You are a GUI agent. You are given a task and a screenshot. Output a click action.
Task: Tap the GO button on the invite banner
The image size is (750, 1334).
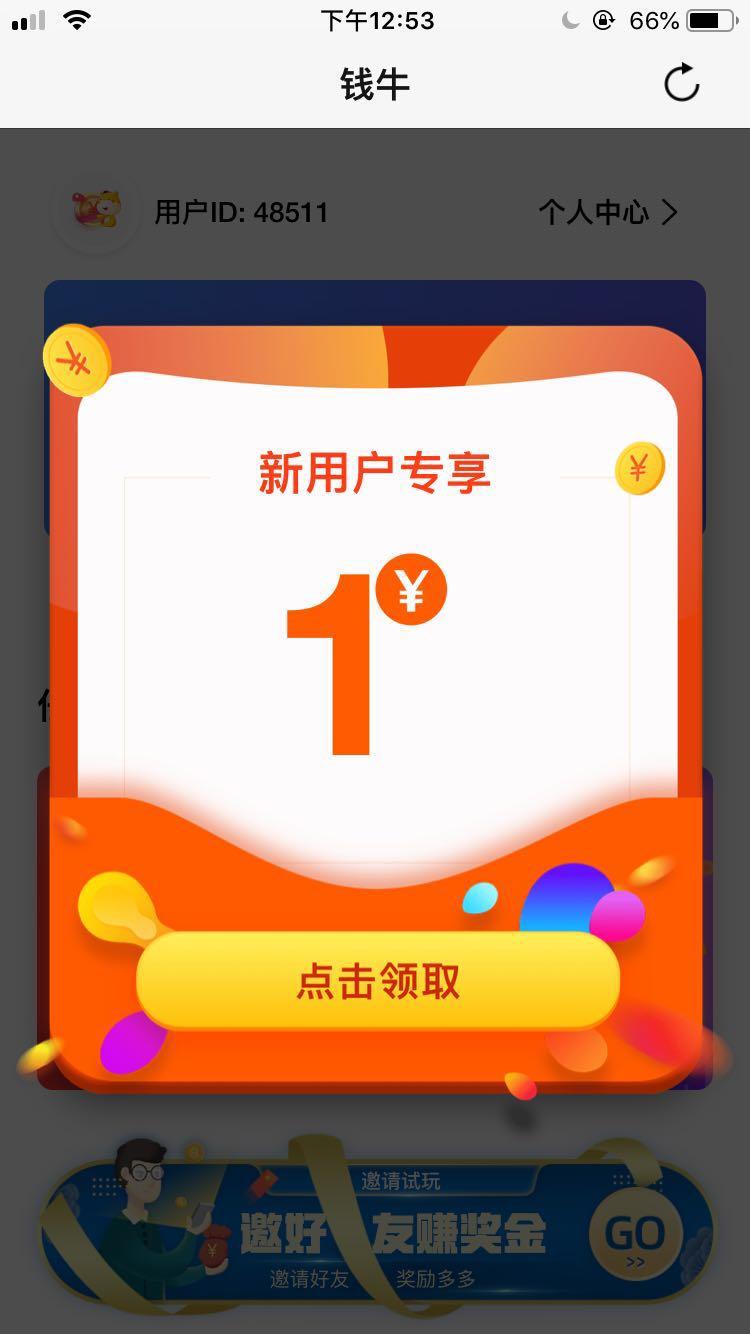click(635, 1236)
